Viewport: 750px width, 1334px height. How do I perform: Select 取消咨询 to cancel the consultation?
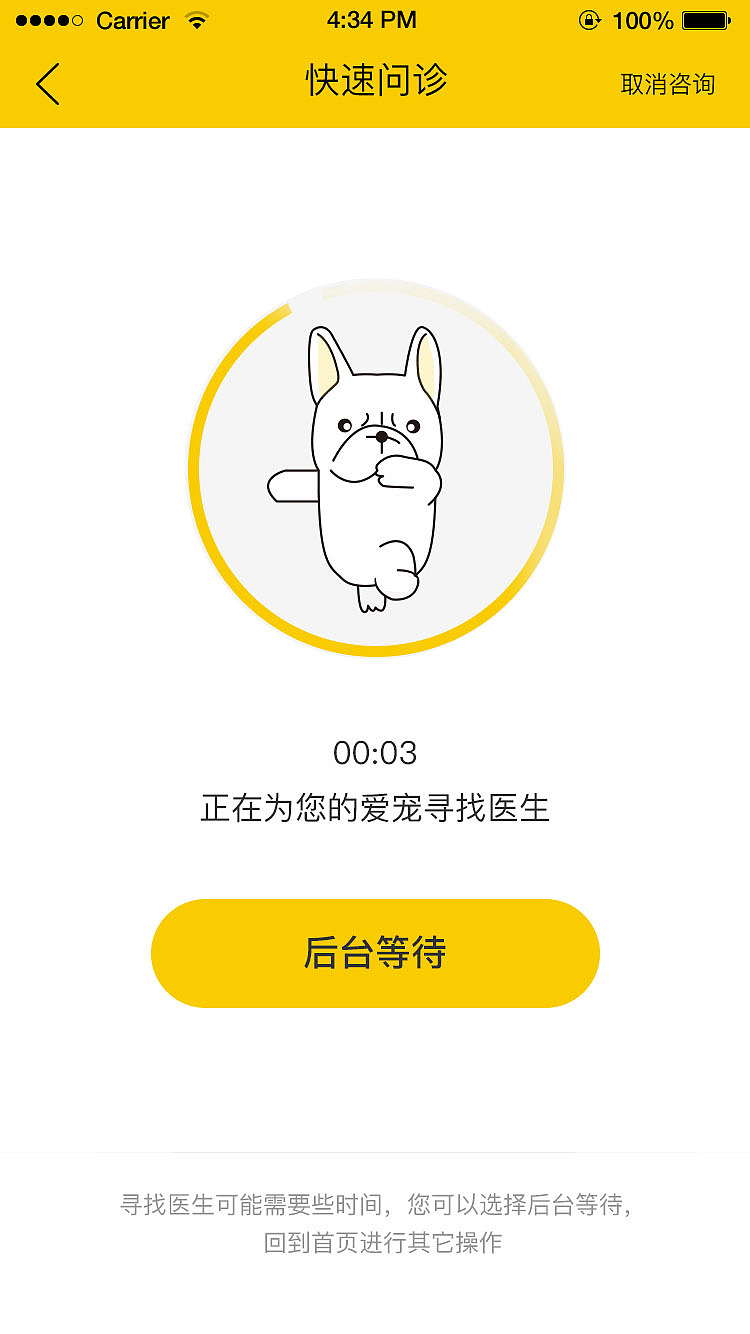coord(667,85)
